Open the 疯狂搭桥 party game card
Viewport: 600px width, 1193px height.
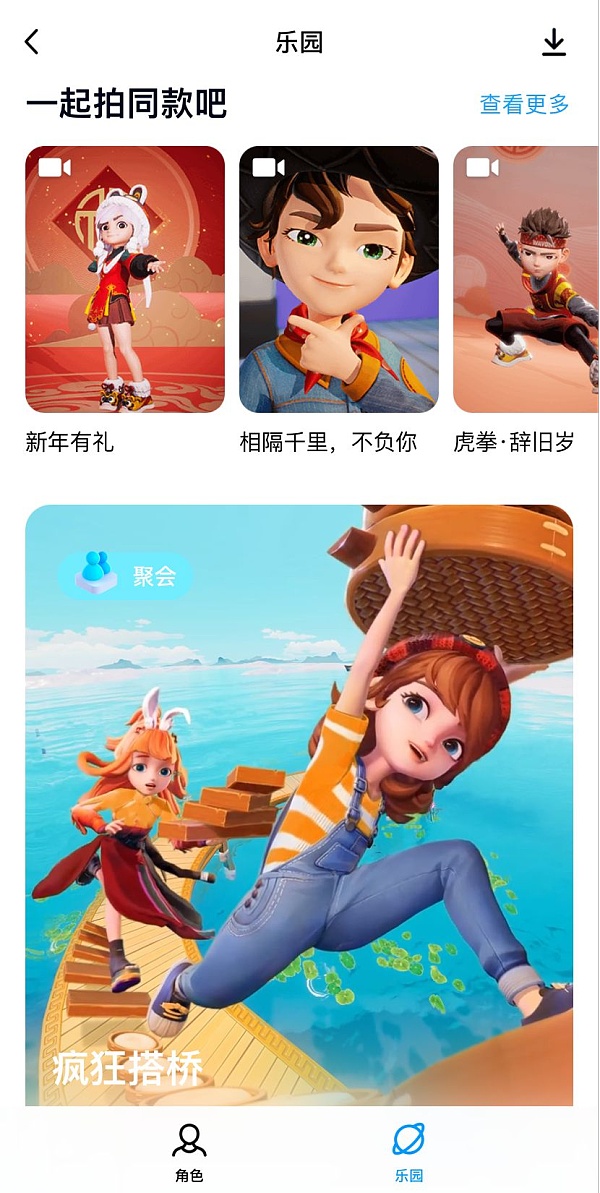point(299,800)
